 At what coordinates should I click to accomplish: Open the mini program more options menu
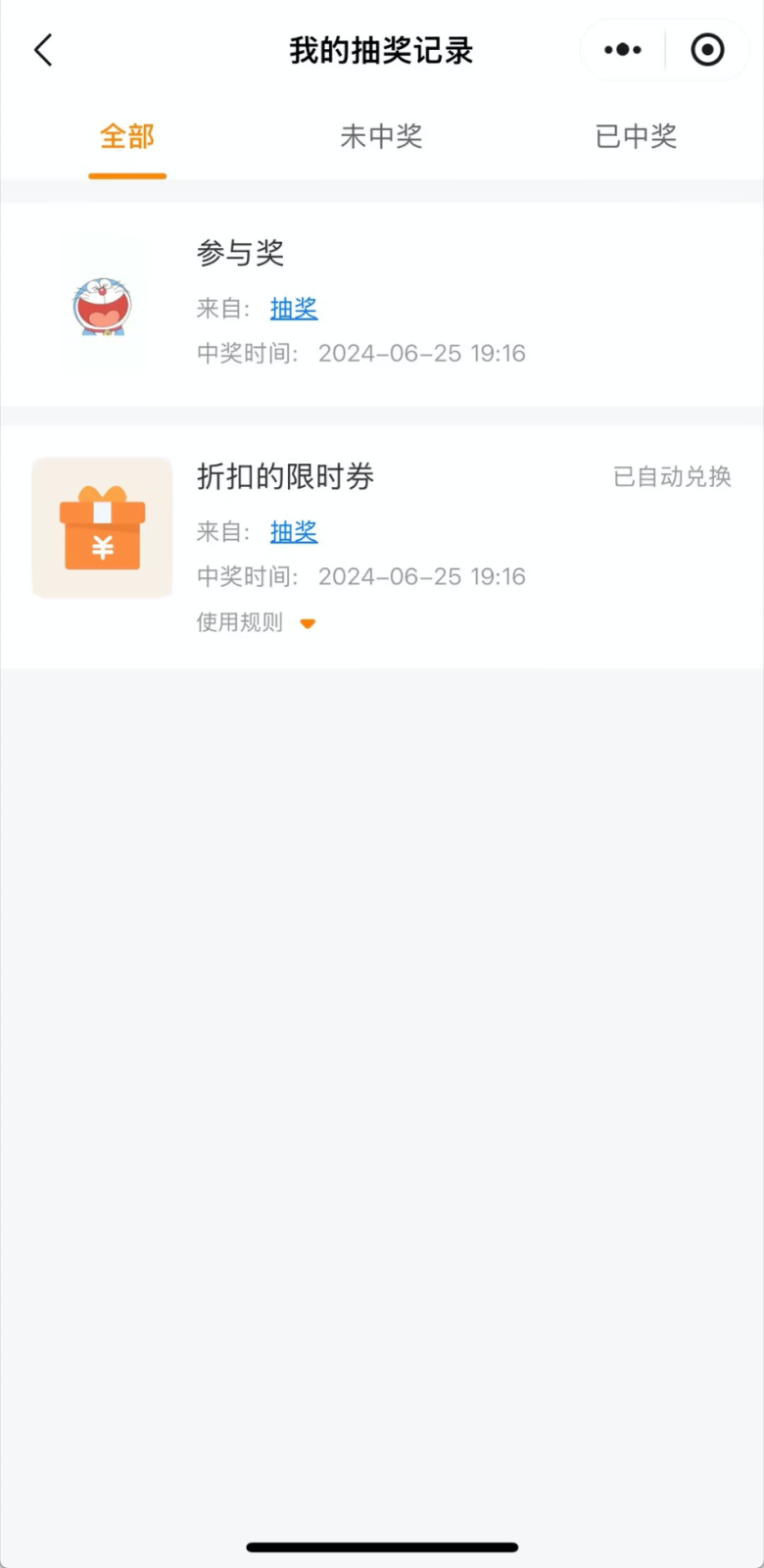[623, 50]
